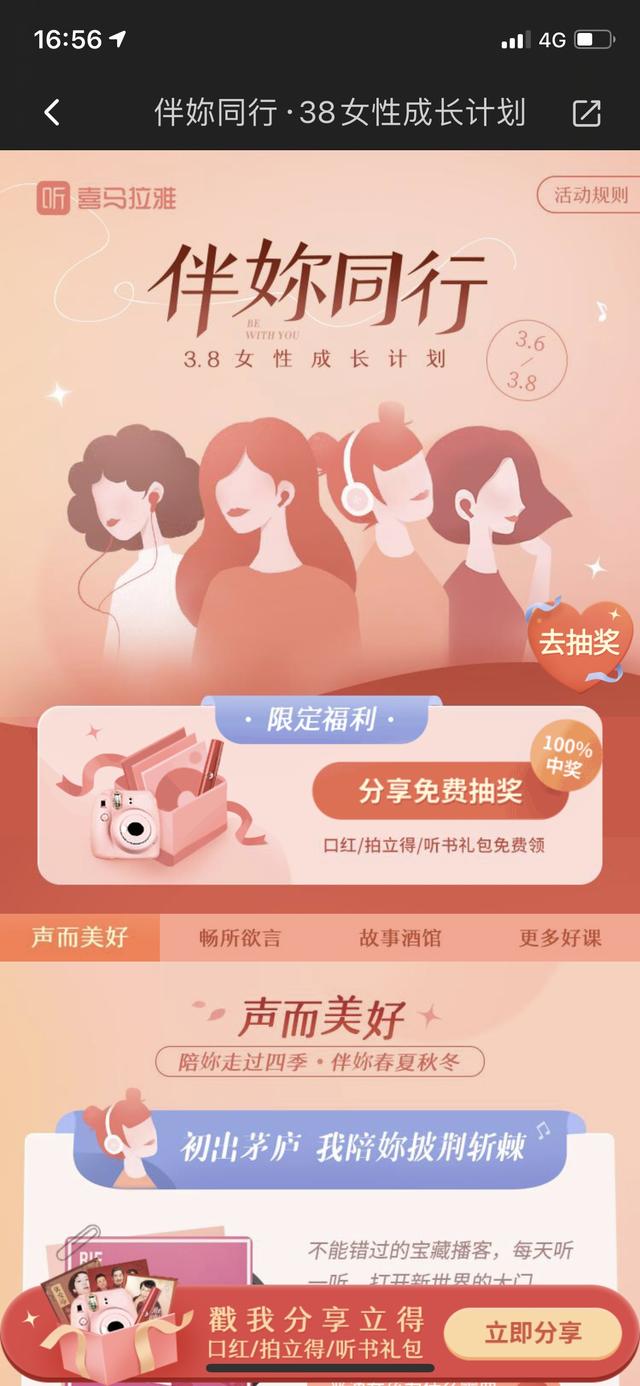Switch to the 故事酒馆 tab
The height and width of the screenshot is (1386, 640).
point(400,938)
